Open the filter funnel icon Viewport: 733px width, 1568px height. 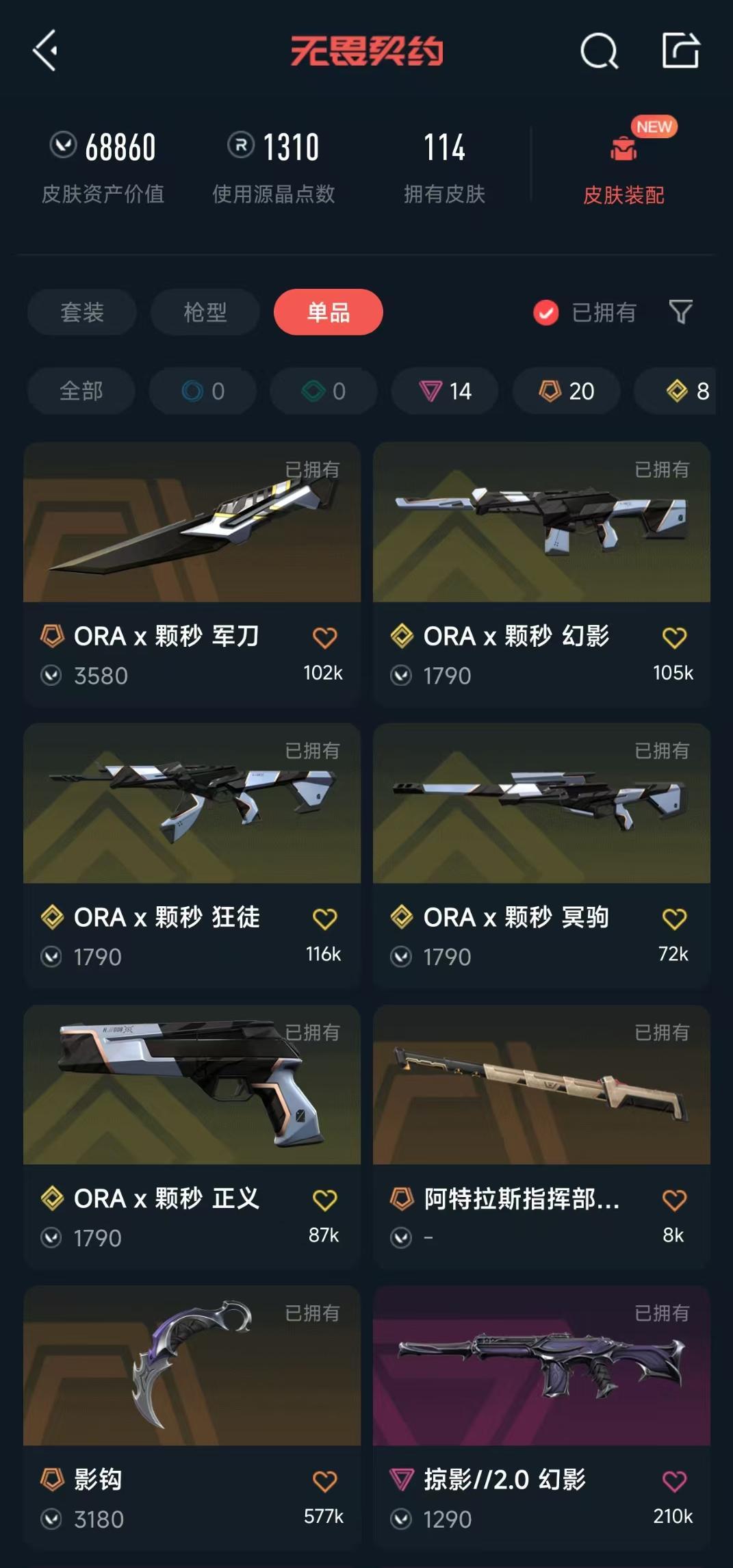[680, 312]
